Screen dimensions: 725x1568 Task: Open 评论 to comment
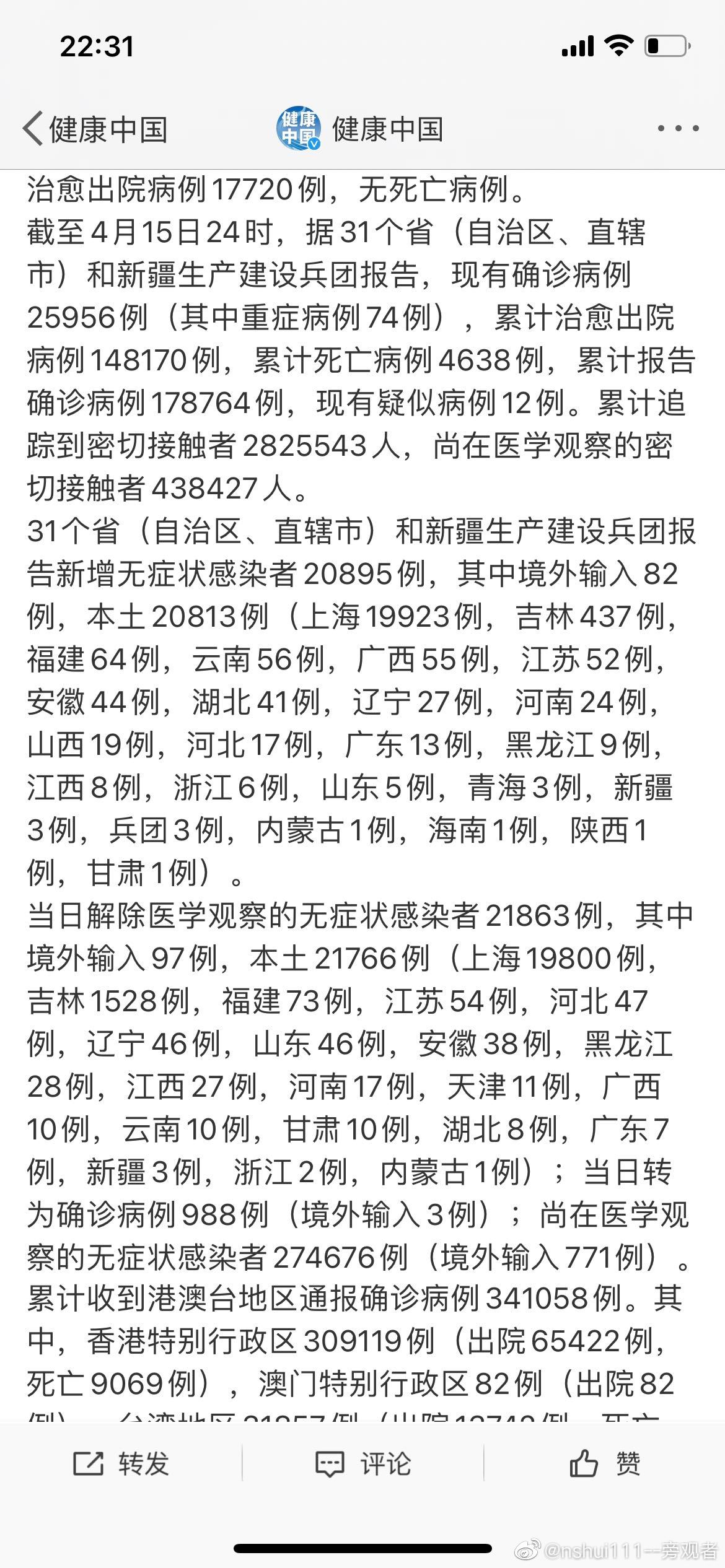362,1464
